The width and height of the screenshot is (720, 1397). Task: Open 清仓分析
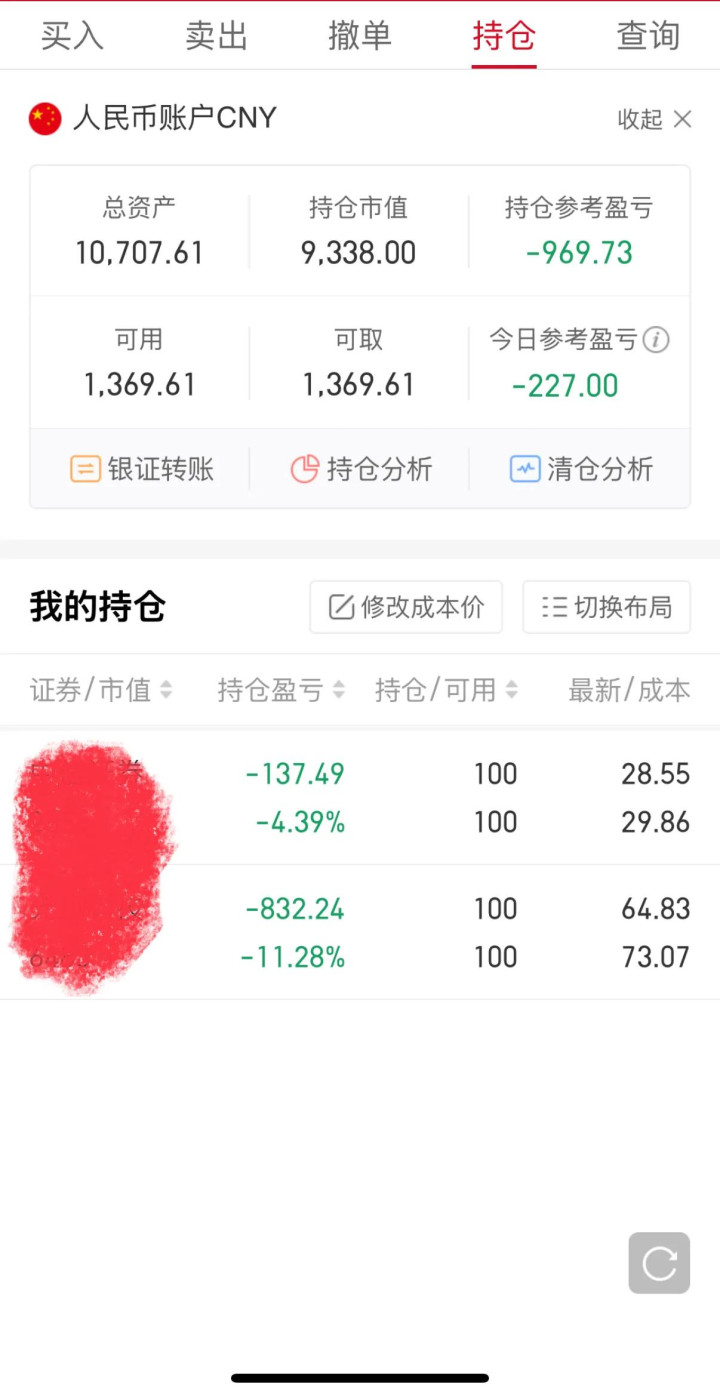point(581,469)
